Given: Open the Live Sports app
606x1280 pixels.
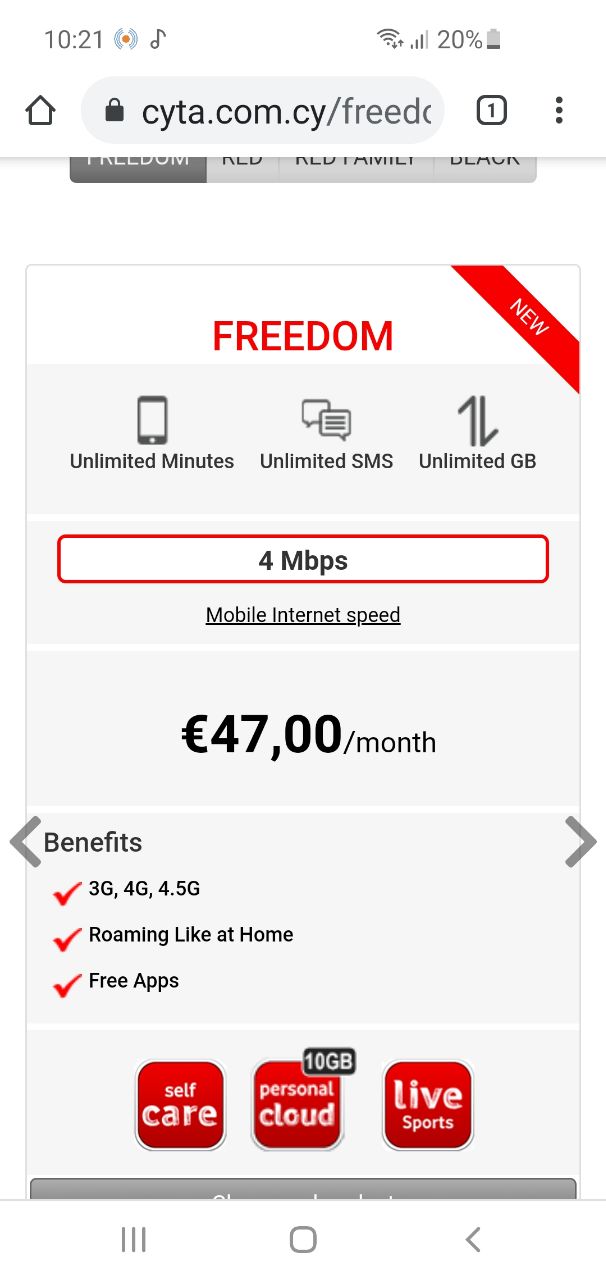Looking at the screenshot, I should 428,1105.
